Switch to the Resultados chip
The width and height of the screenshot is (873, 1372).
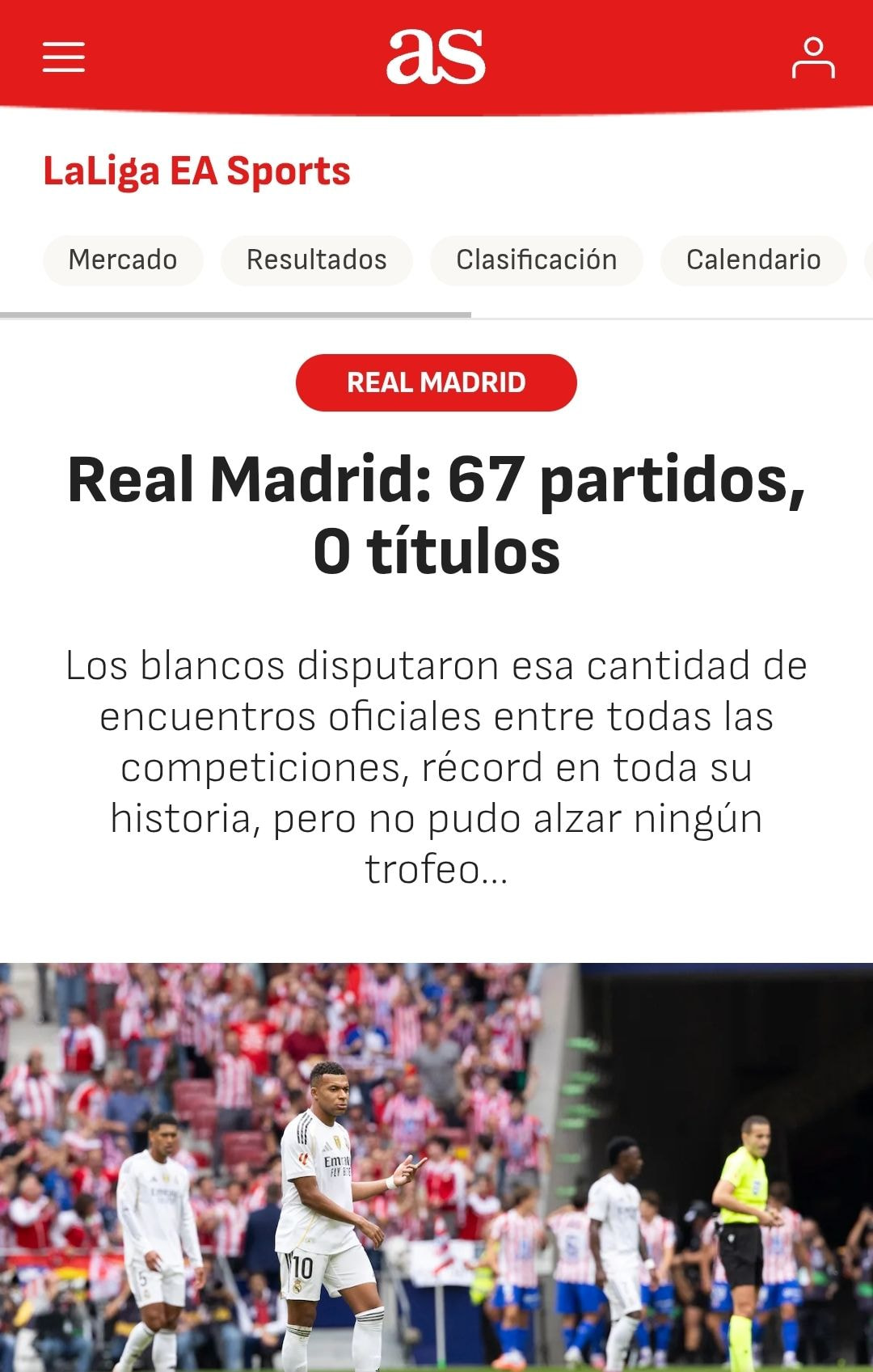pyautogui.click(x=316, y=260)
